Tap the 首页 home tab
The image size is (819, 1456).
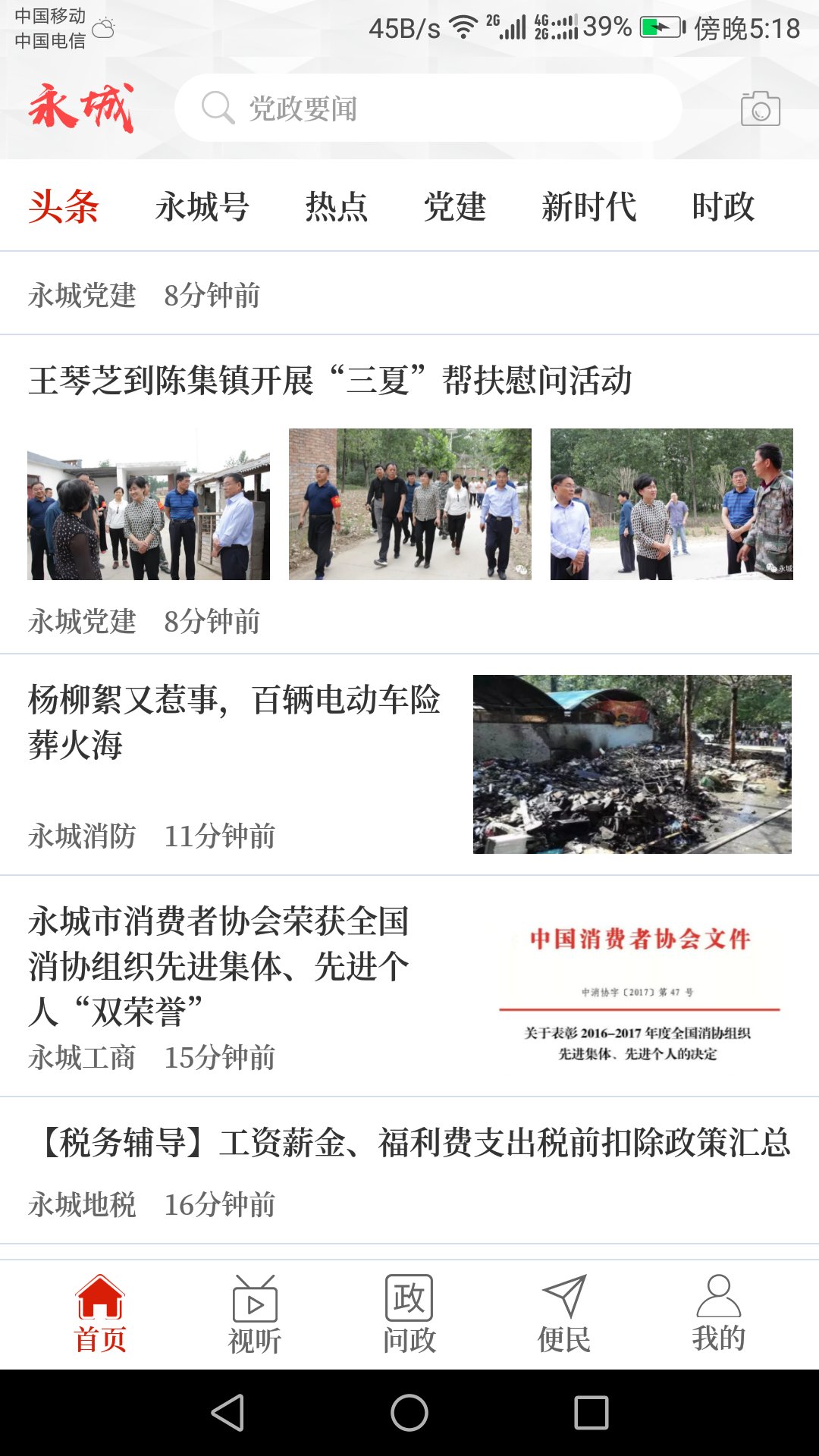pyautogui.click(x=100, y=1314)
